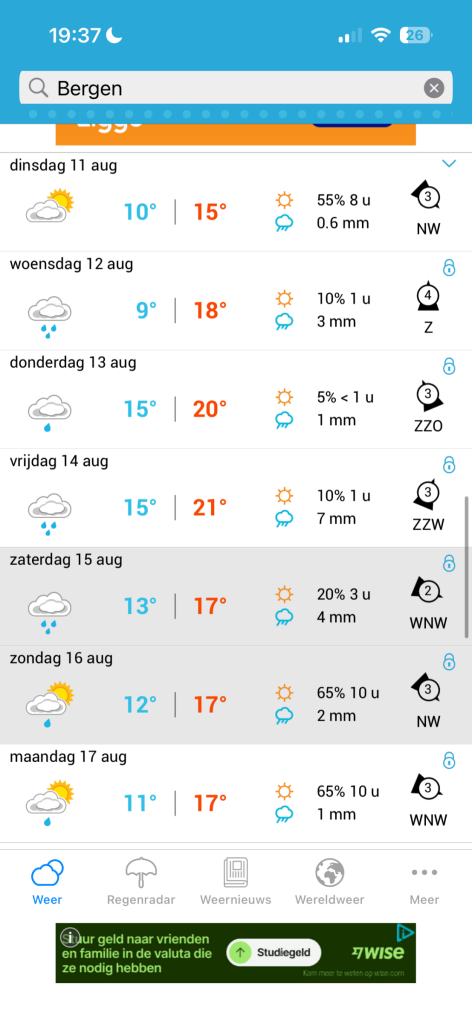Screen dimensions: 472x1024
Task: Tap the AdChoices icon on Wise ad
Action: (405, 932)
